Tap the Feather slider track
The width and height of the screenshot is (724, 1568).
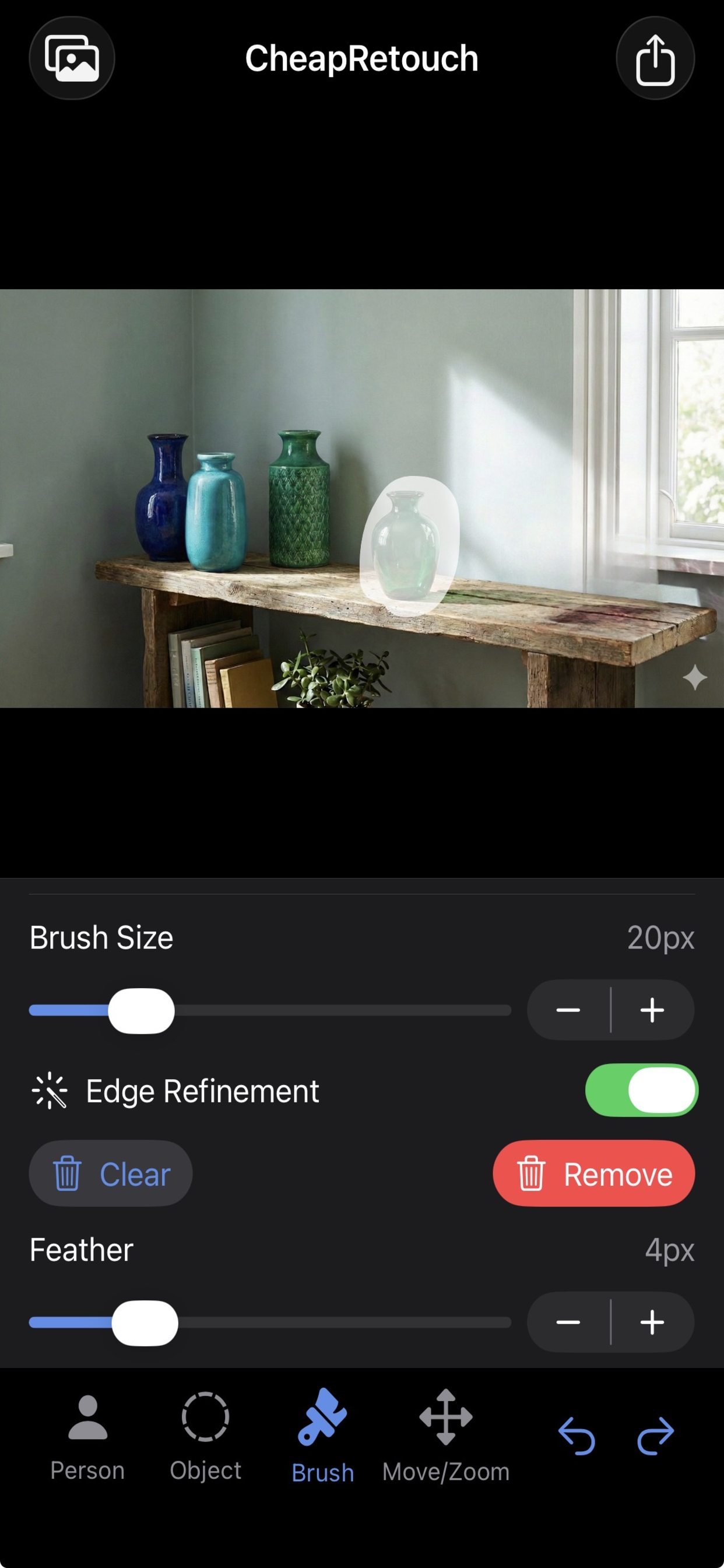coord(340,1322)
